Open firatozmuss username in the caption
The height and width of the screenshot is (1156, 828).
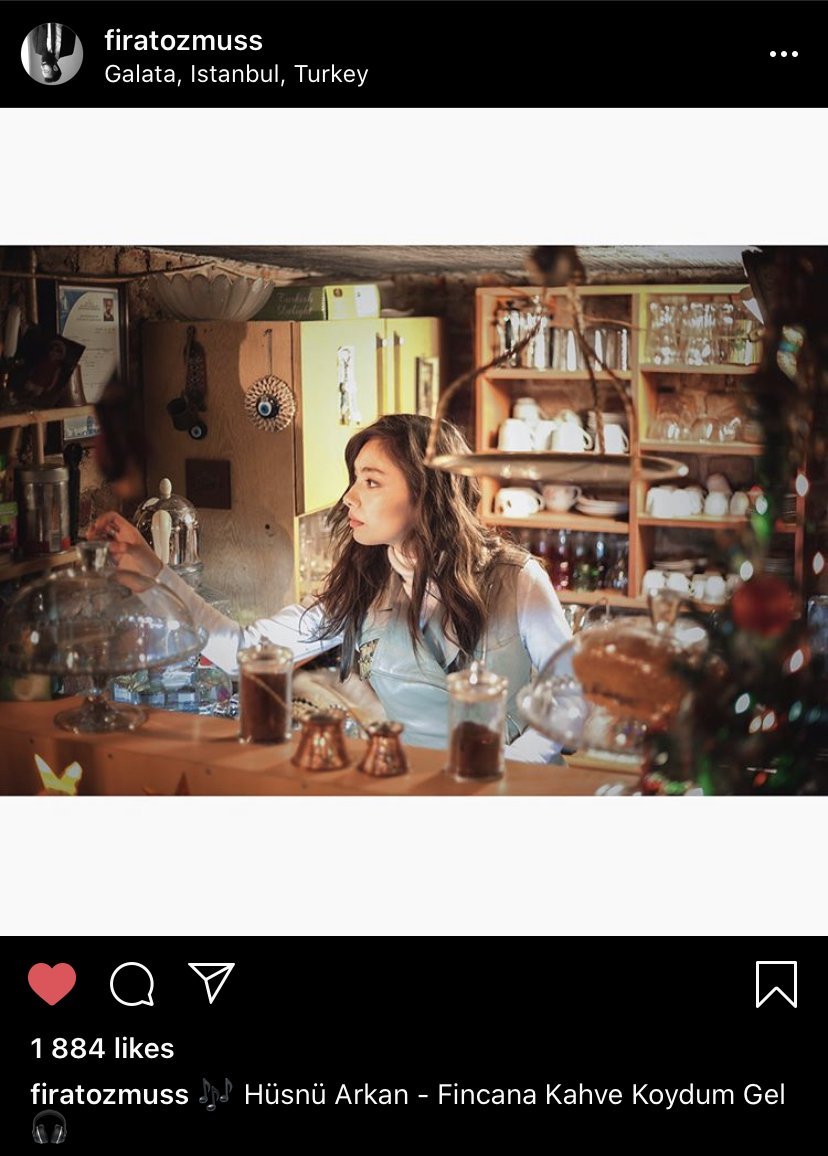109,1094
